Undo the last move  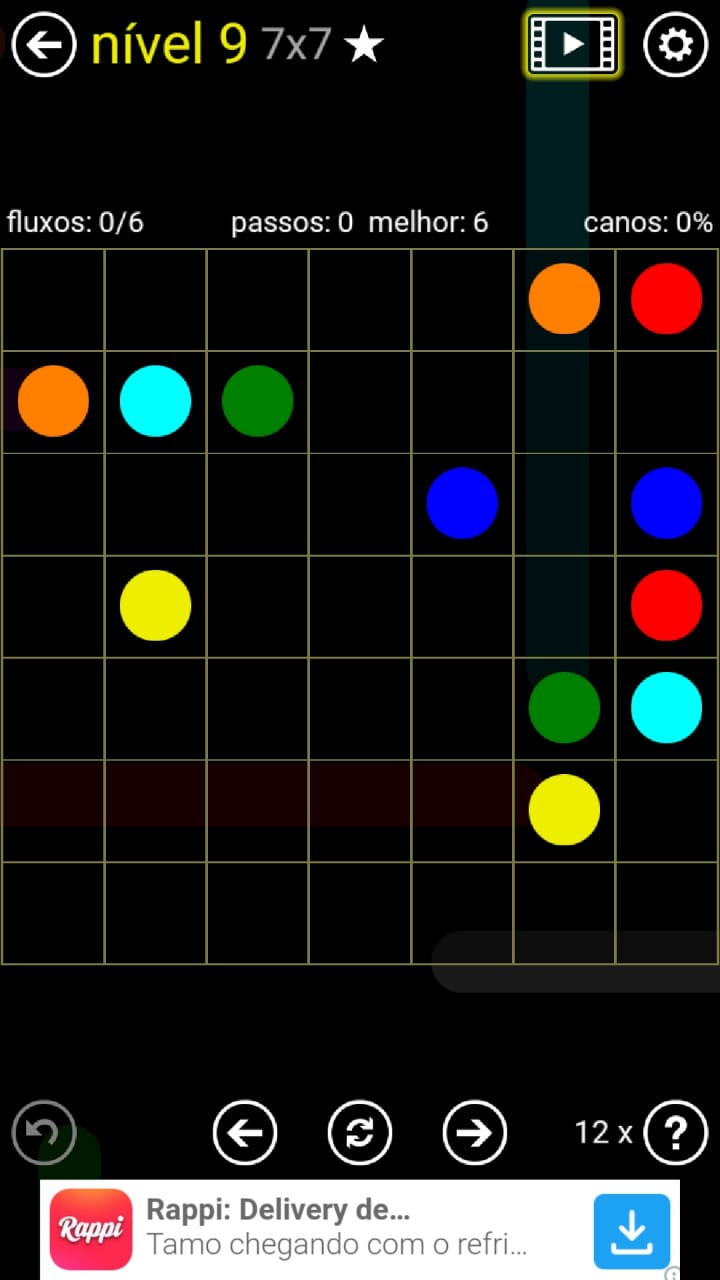[x=44, y=1132]
